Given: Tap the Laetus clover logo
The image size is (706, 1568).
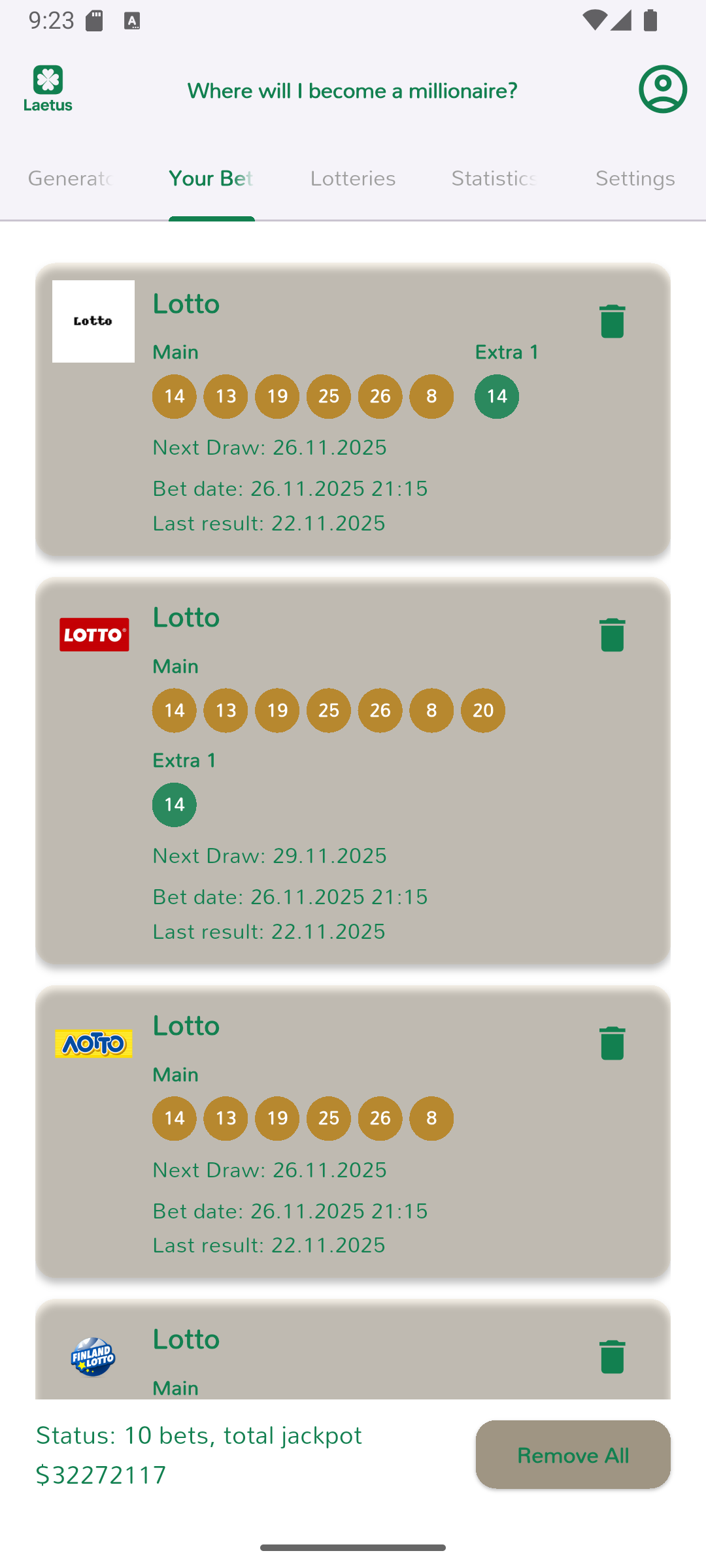Looking at the screenshot, I should tap(48, 88).
